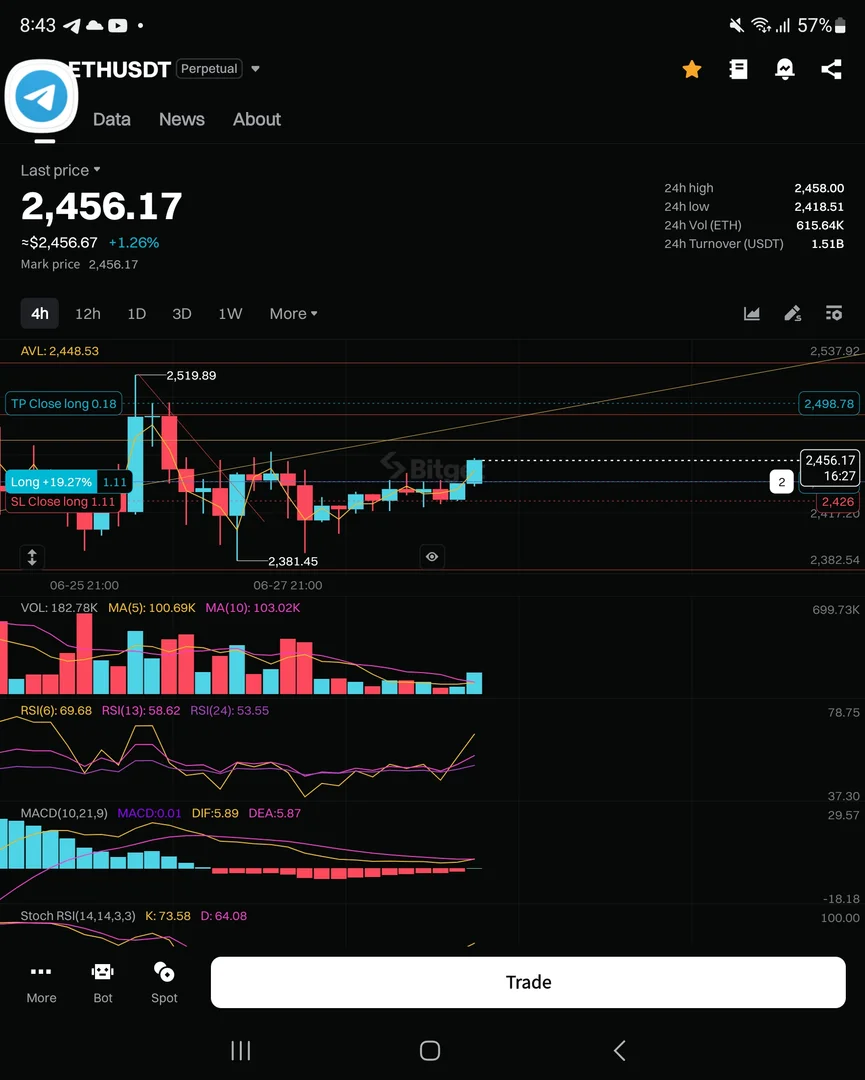Screen dimensions: 865x1080
Task: Expand the ETHUSDT pair dropdown arrow
Action: pyautogui.click(x=256, y=69)
